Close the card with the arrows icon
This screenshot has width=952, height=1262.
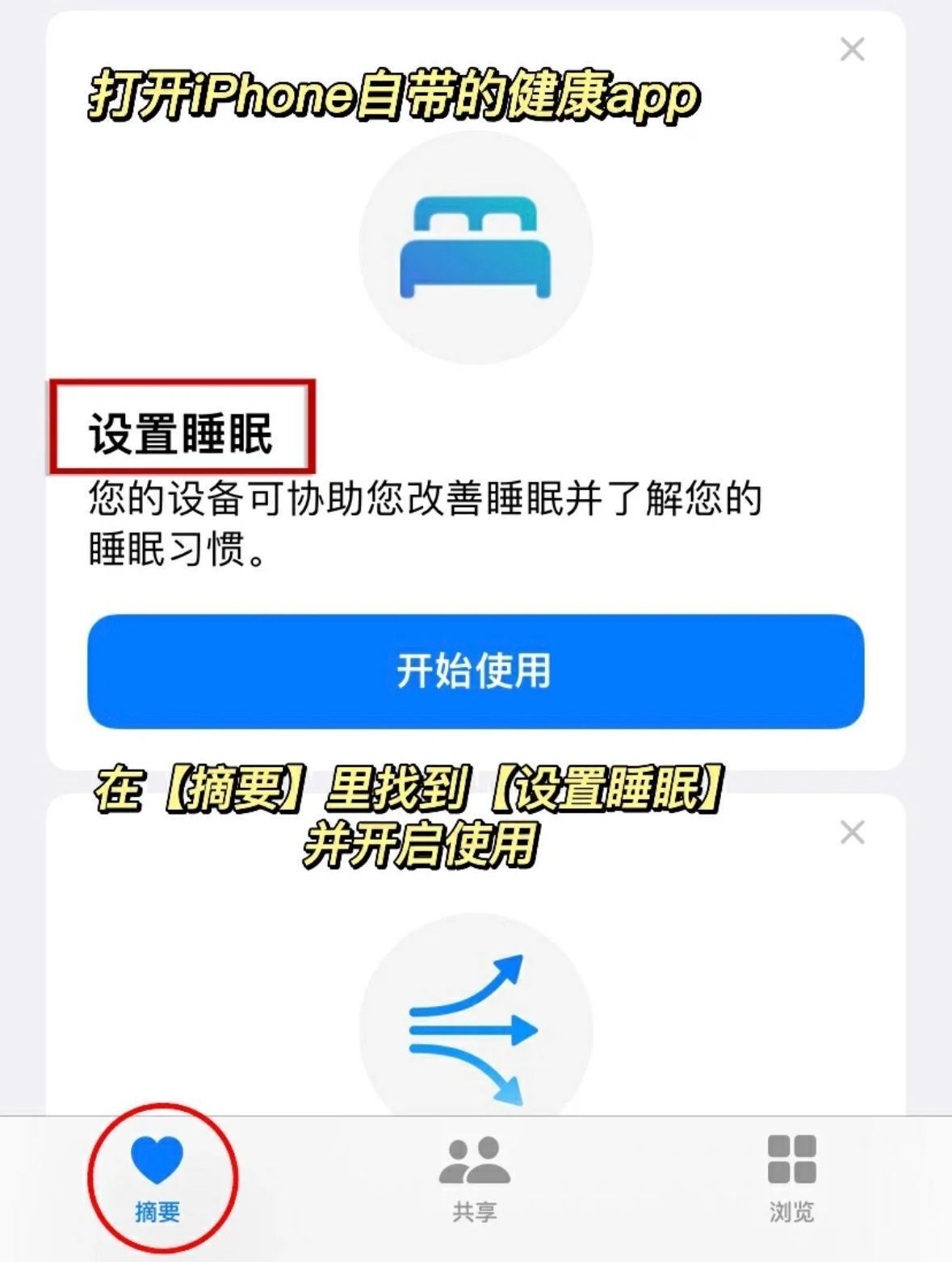point(852,832)
